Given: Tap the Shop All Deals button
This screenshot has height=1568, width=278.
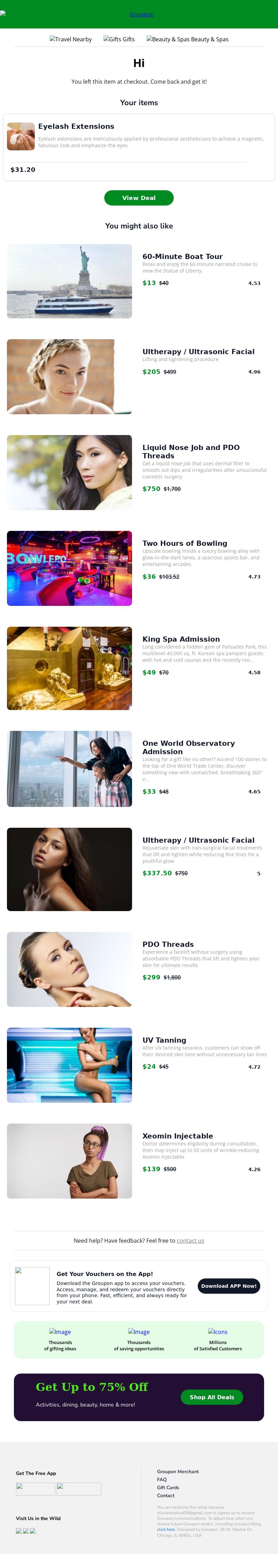Looking at the screenshot, I should tap(212, 1397).
